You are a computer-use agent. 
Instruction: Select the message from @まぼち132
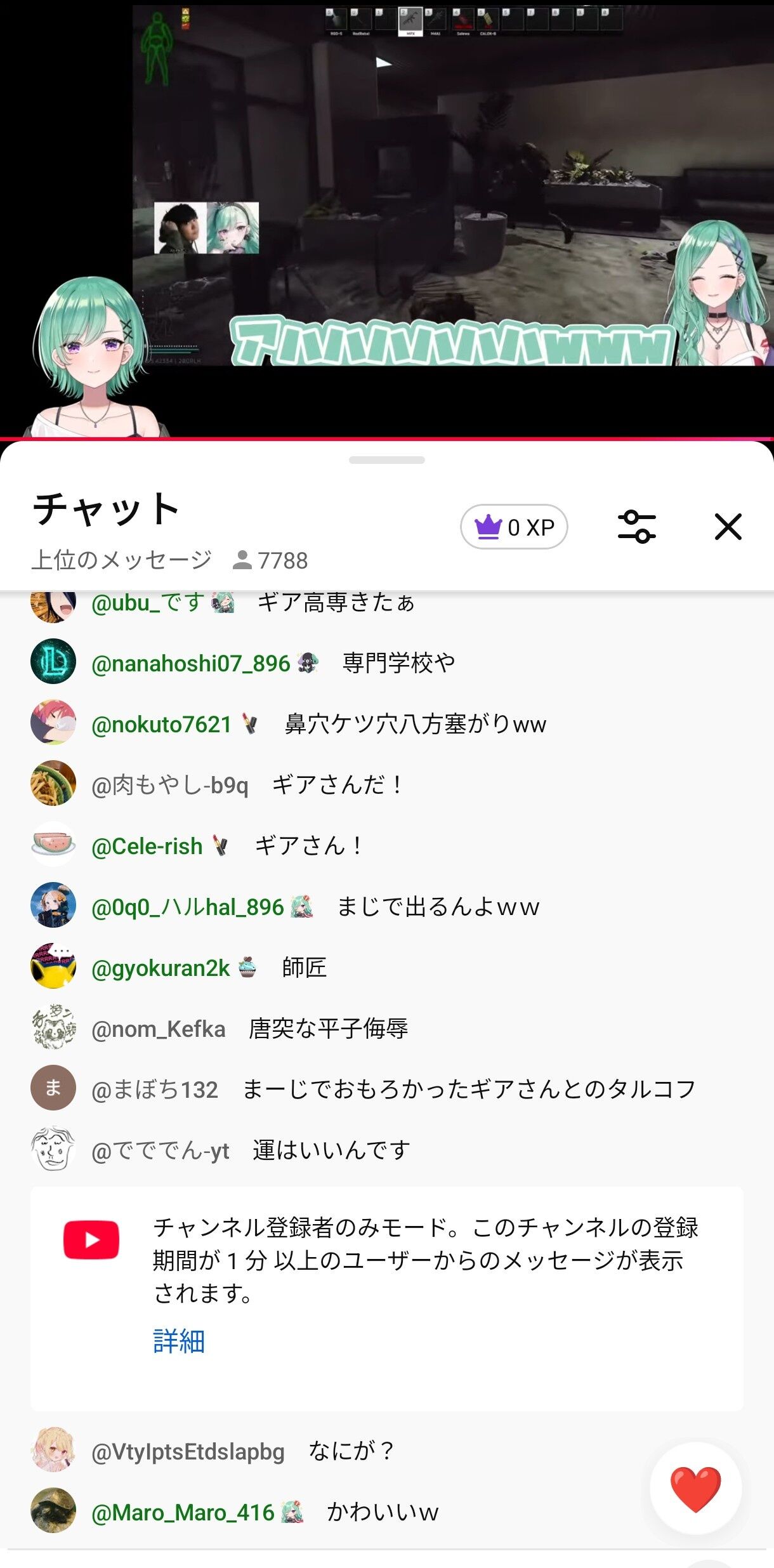(387, 1089)
